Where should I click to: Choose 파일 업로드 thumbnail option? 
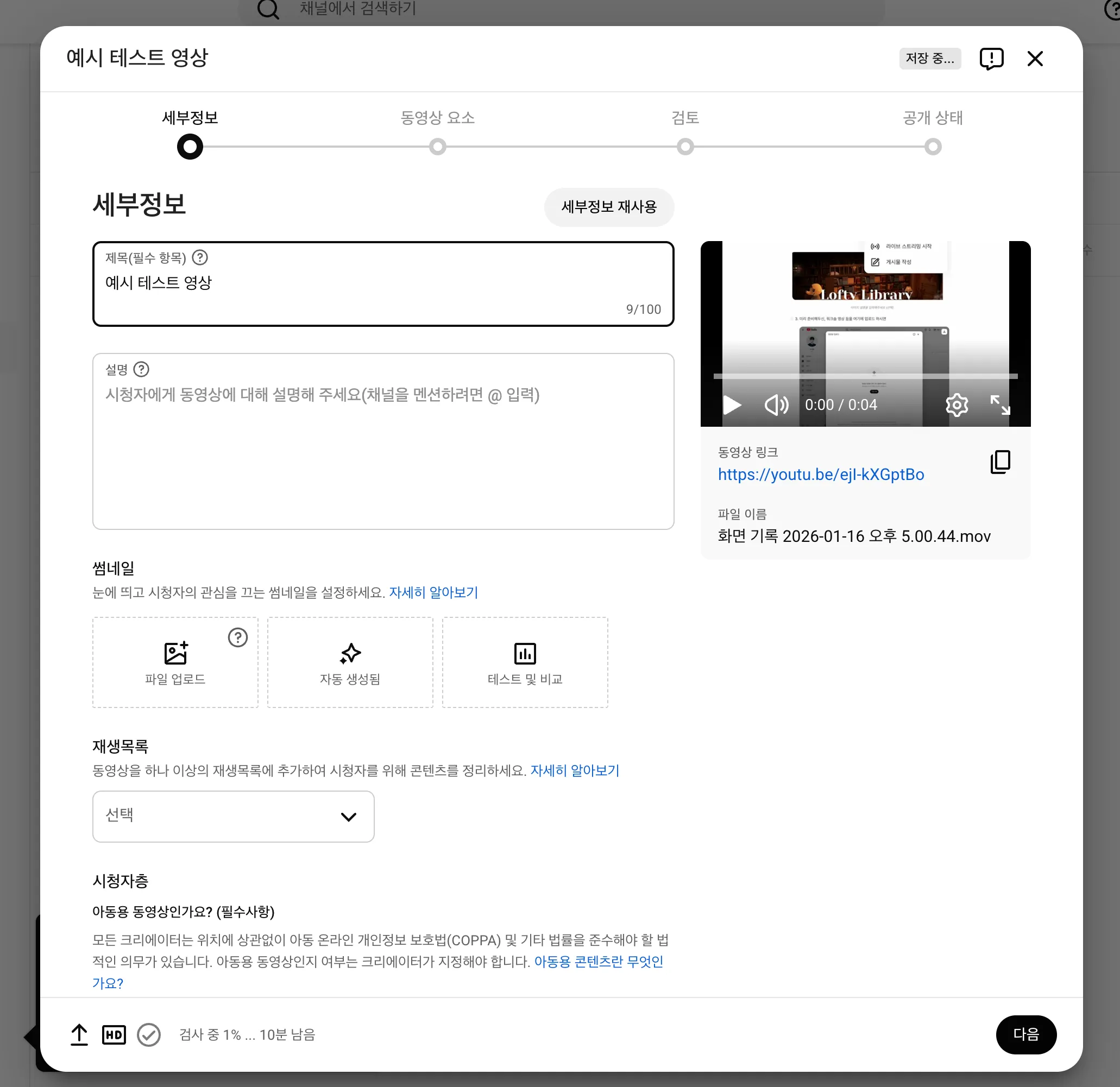click(x=175, y=662)
